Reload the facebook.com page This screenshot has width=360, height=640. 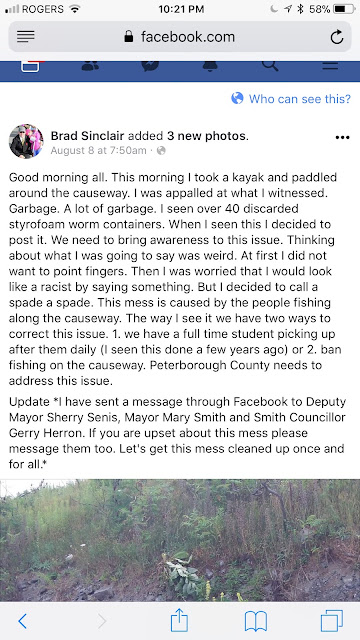[336, 37]
